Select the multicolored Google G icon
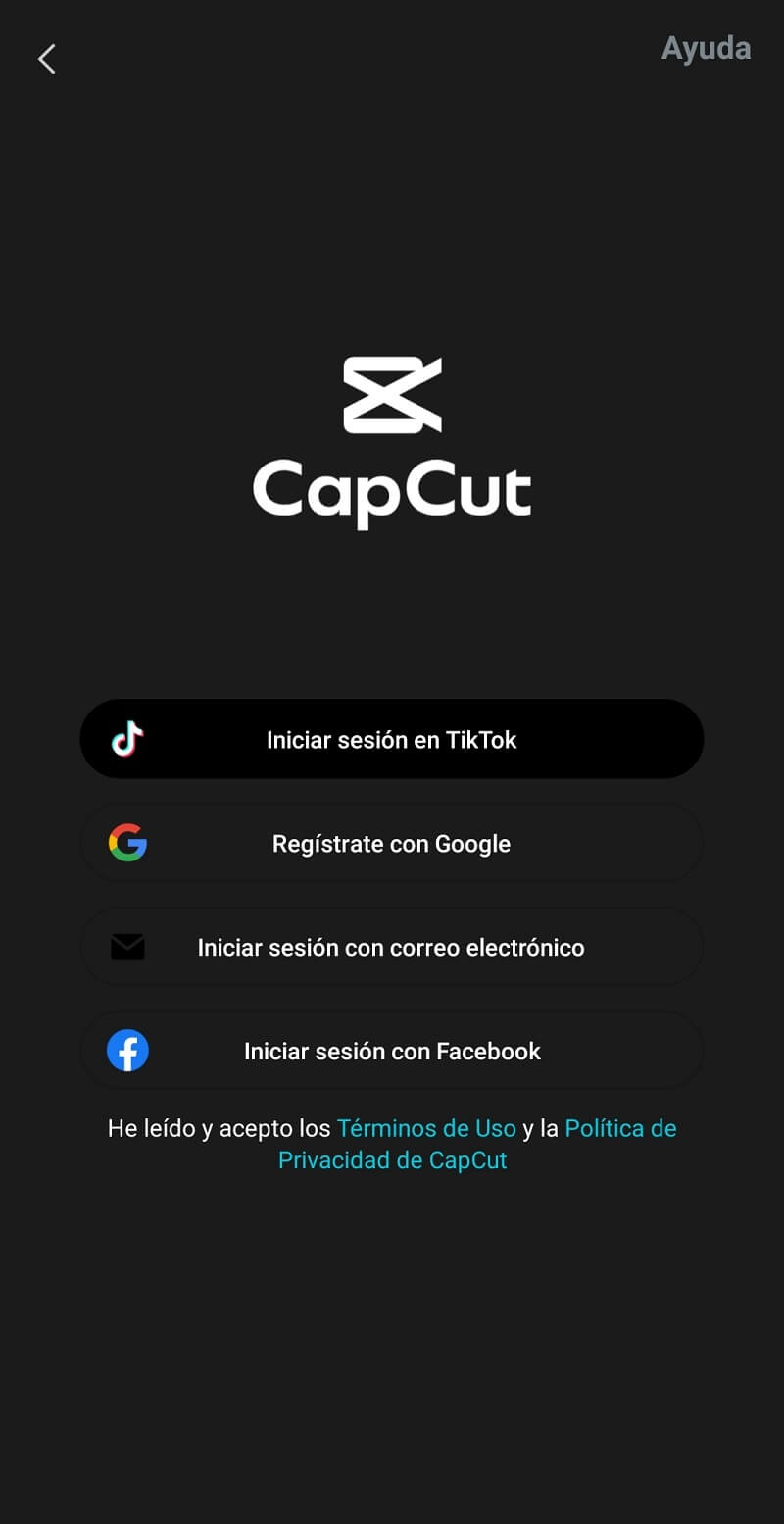 tap(127, 843)
